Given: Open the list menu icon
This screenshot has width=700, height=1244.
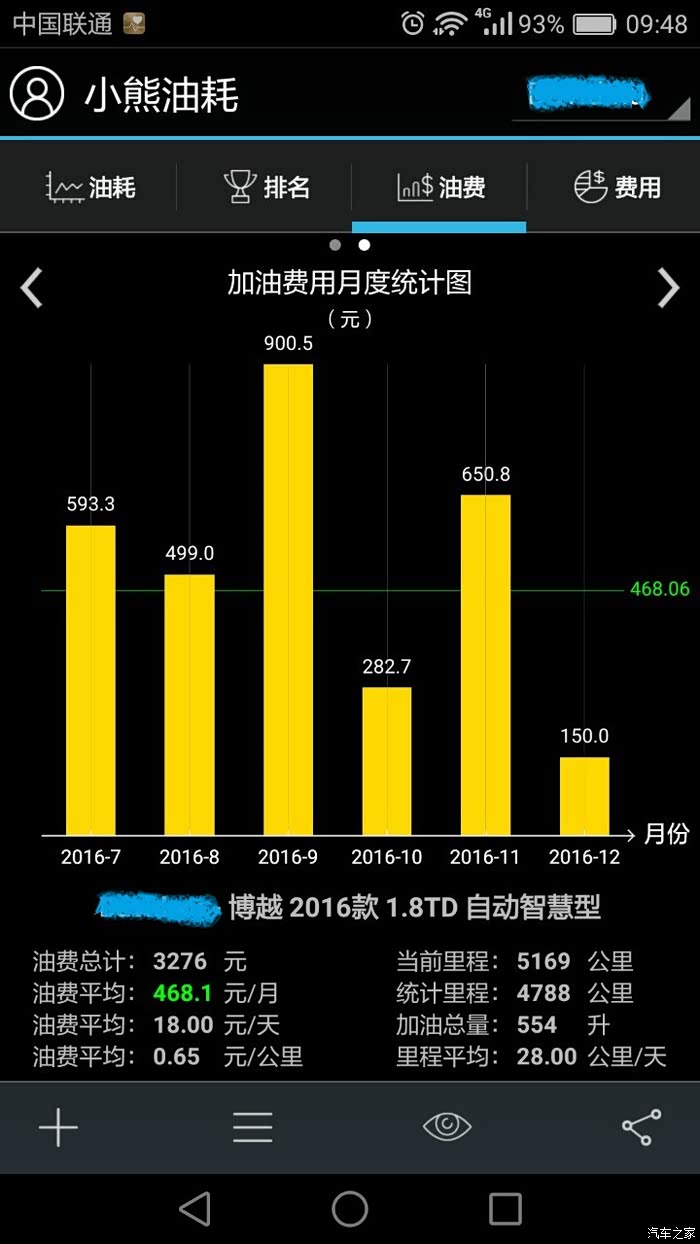Looking at the screenshot, I should click(252, 1127).
